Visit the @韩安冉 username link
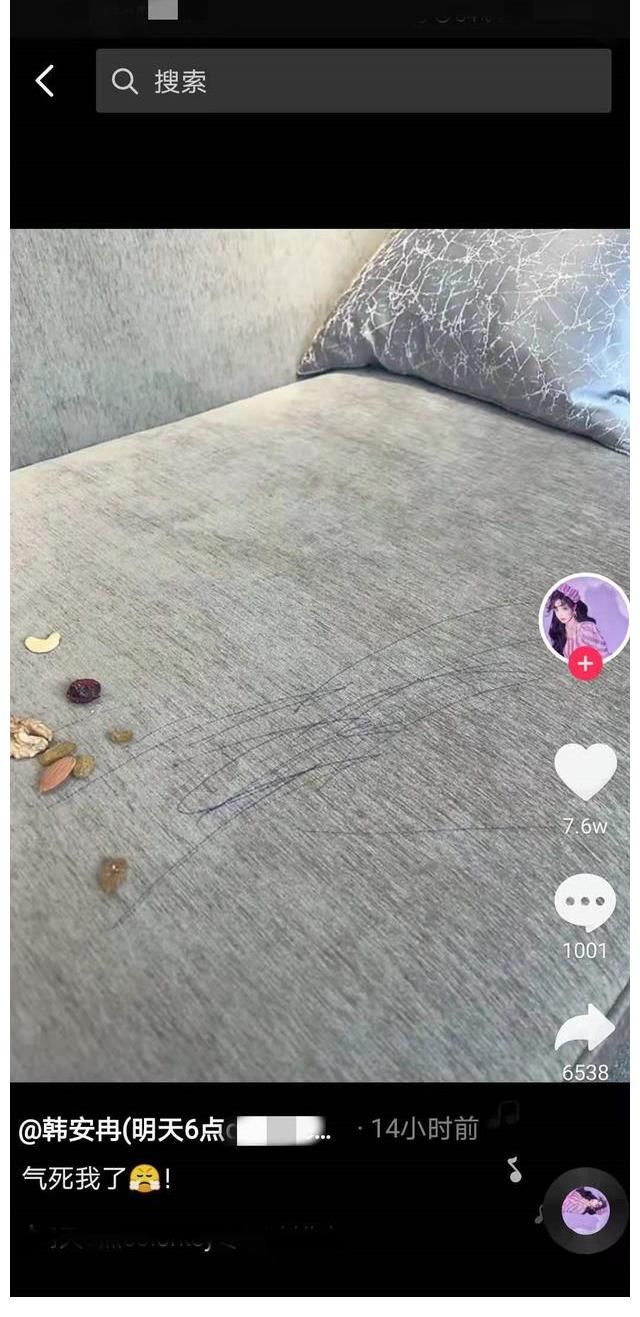This screenshot has width=640, height=1317. 120,1129
